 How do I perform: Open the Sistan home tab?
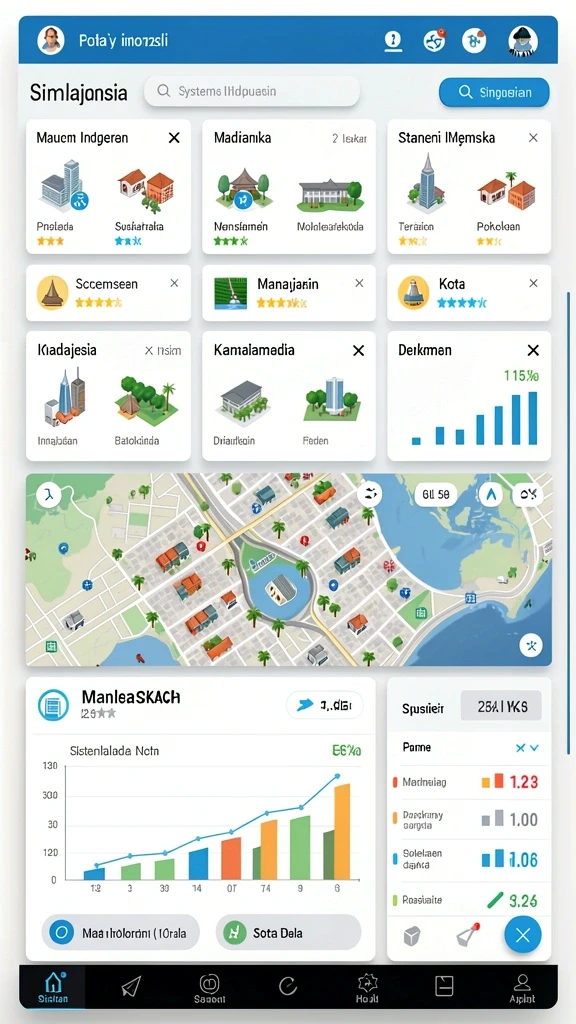pyautogui.click(x=52, y=987)
